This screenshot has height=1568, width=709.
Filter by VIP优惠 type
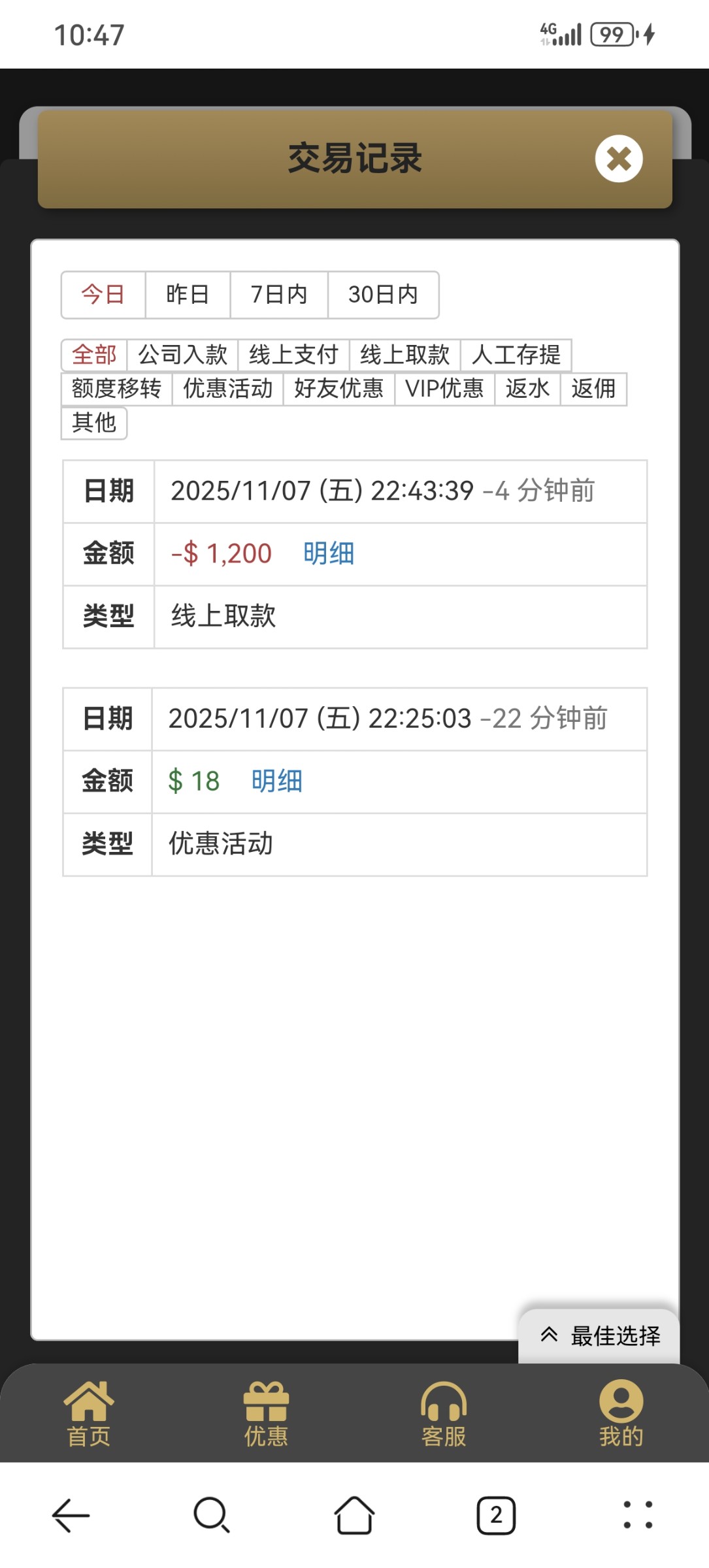(444, 389)
